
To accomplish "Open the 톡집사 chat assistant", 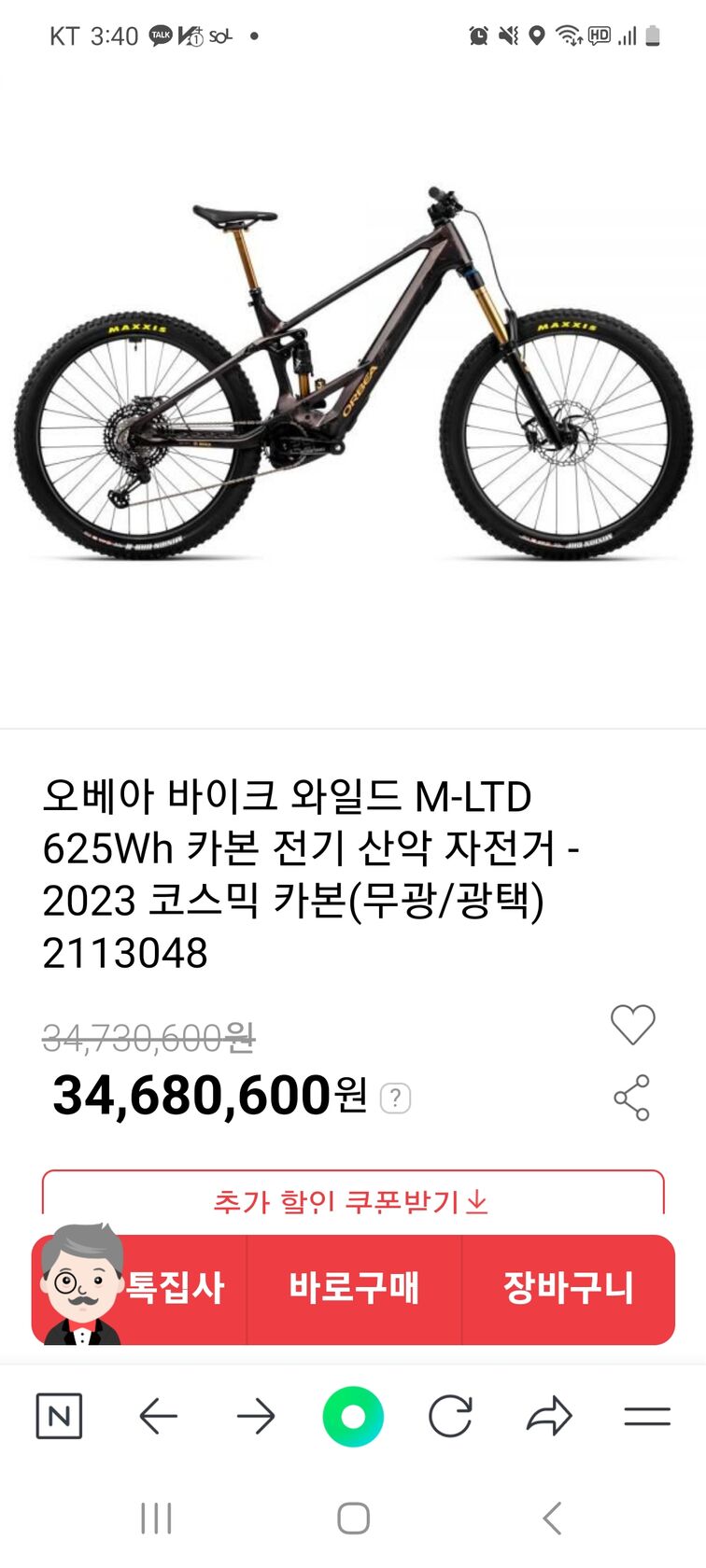I will [x=140, y=1288].
